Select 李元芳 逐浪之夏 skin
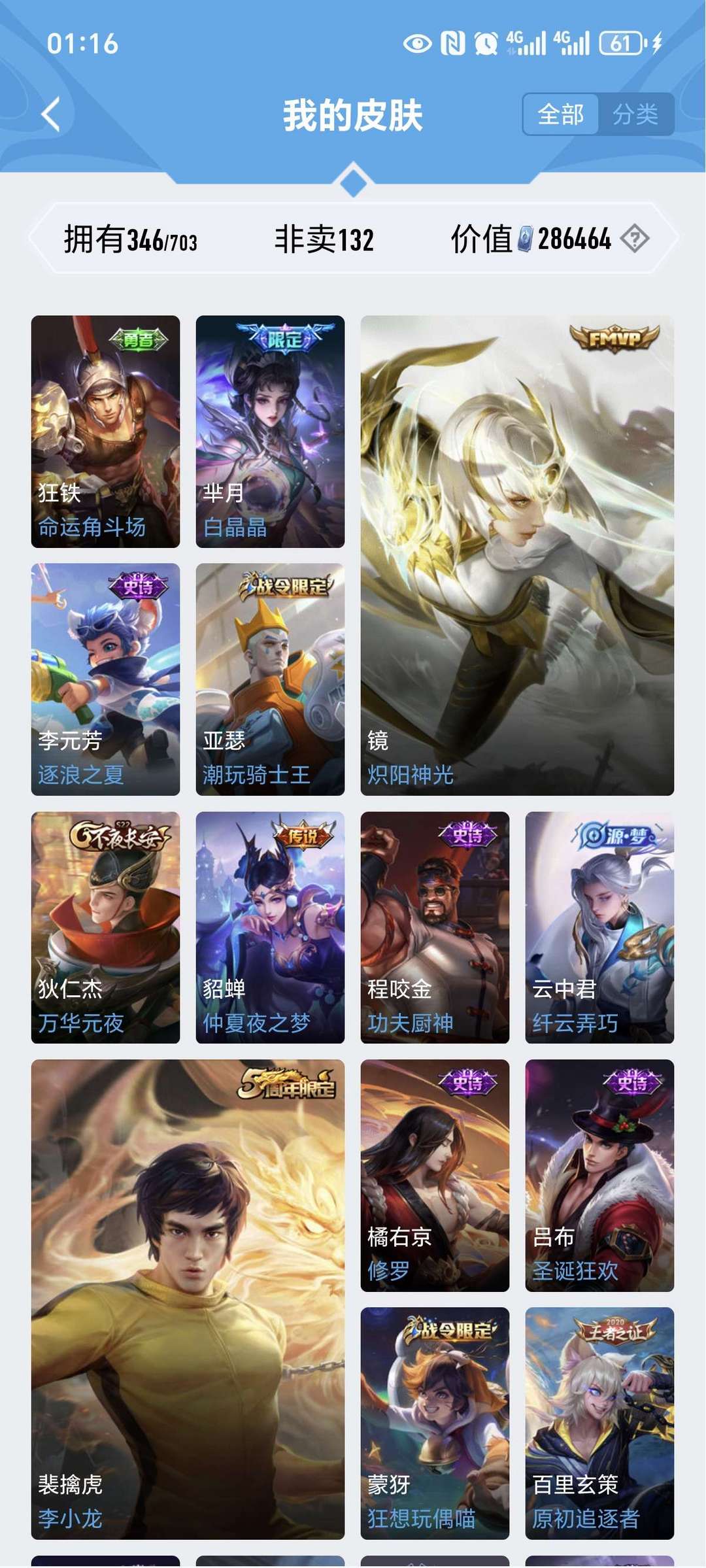 click(x=105, y=679)
